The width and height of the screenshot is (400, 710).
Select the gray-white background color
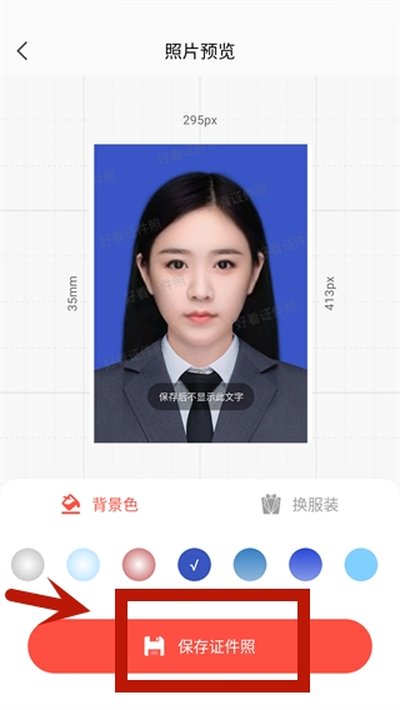[28, 565]
